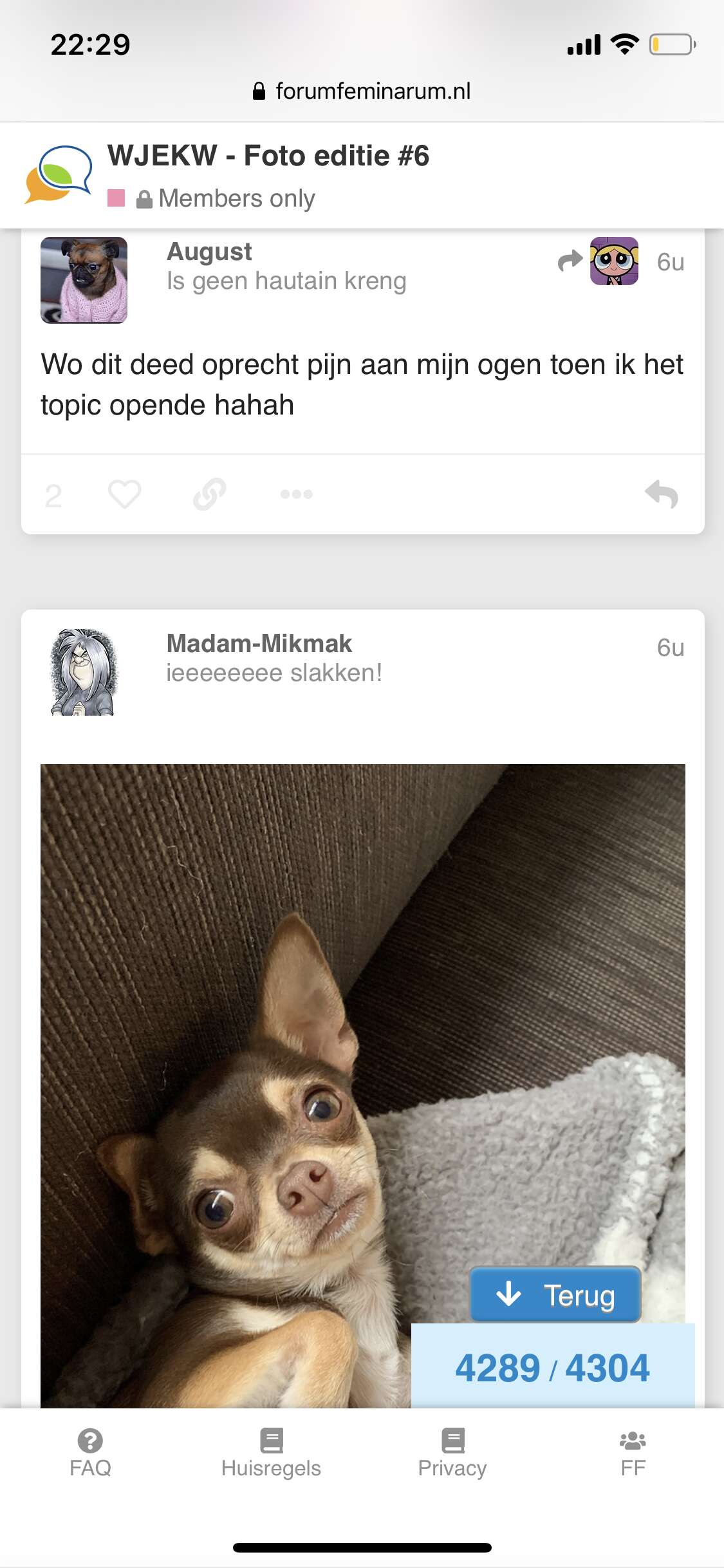The height and width of the screenshot is (1568, 724).
Task: Open the 4289 / 4304 post navigator
Action: (553, 1367)
